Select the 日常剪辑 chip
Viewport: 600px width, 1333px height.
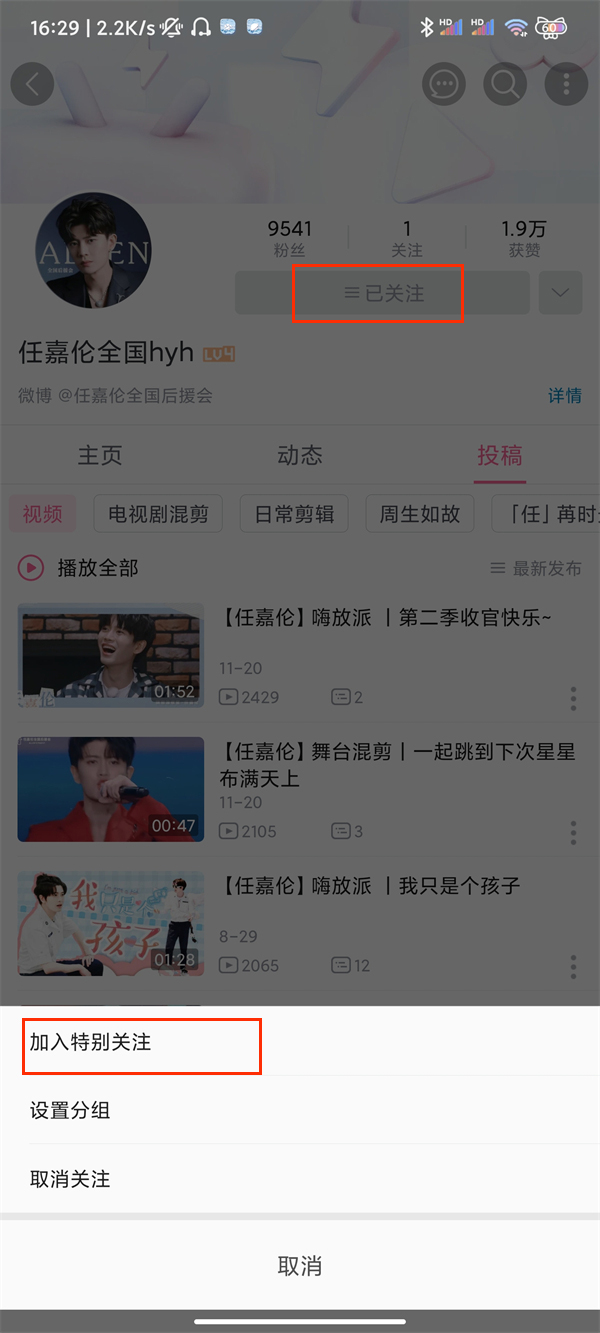294,514
